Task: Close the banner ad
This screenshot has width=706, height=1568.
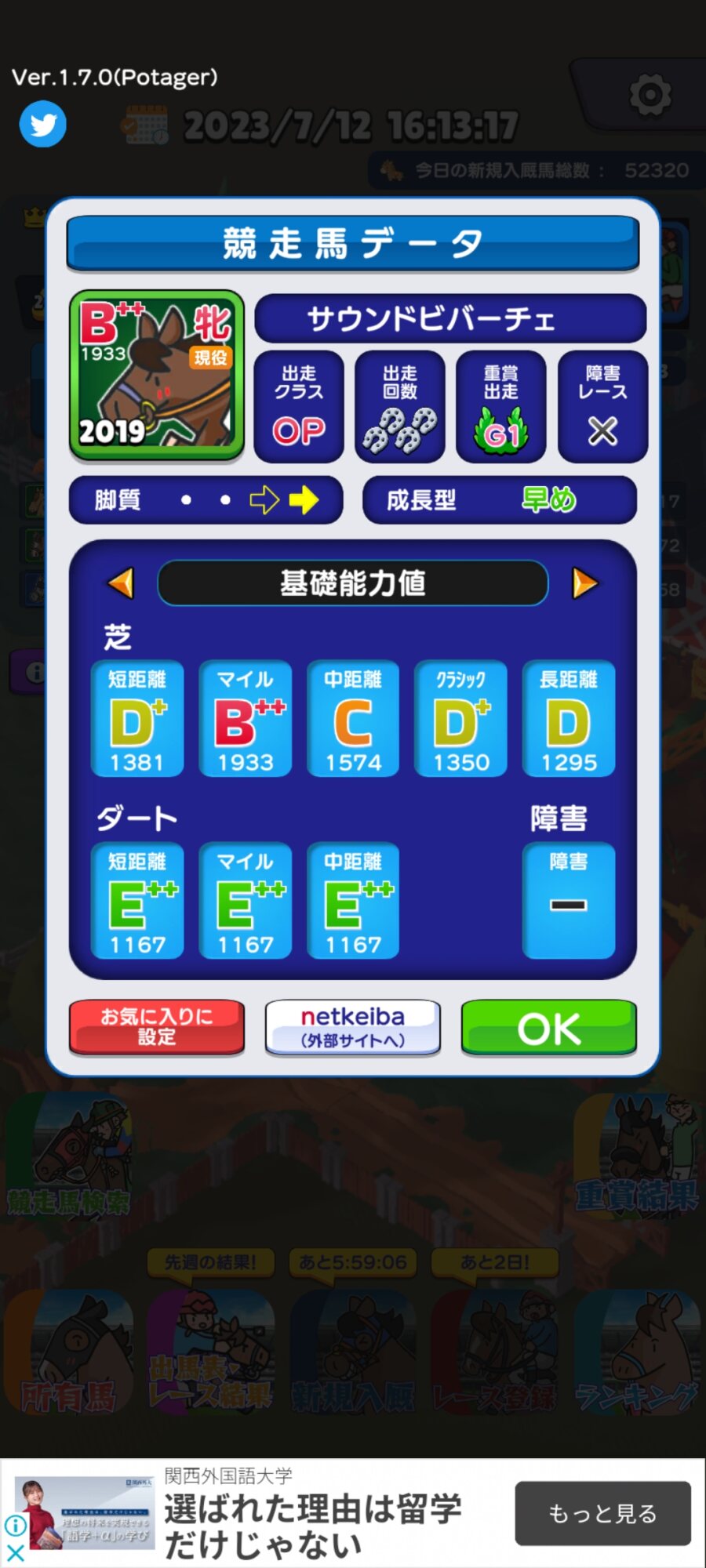Action: coord(14,1552)
